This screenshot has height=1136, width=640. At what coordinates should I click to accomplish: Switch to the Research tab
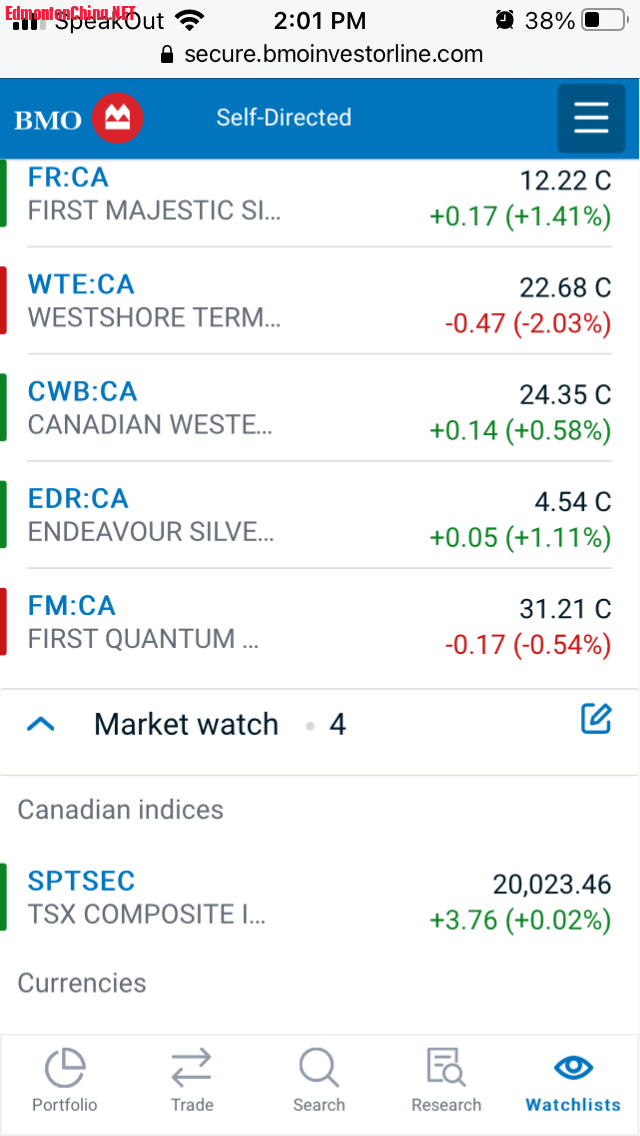446,1080
